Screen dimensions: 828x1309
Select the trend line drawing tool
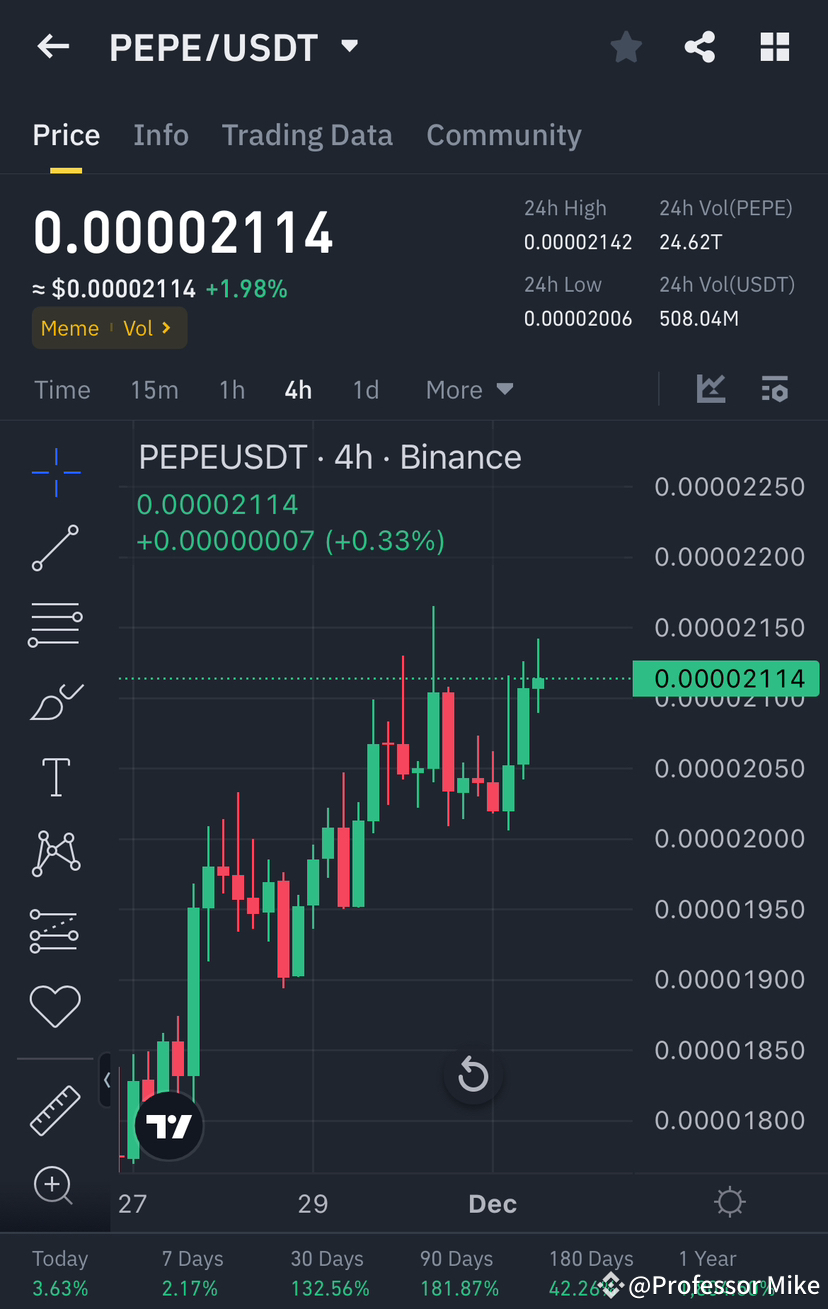[55, 548]
